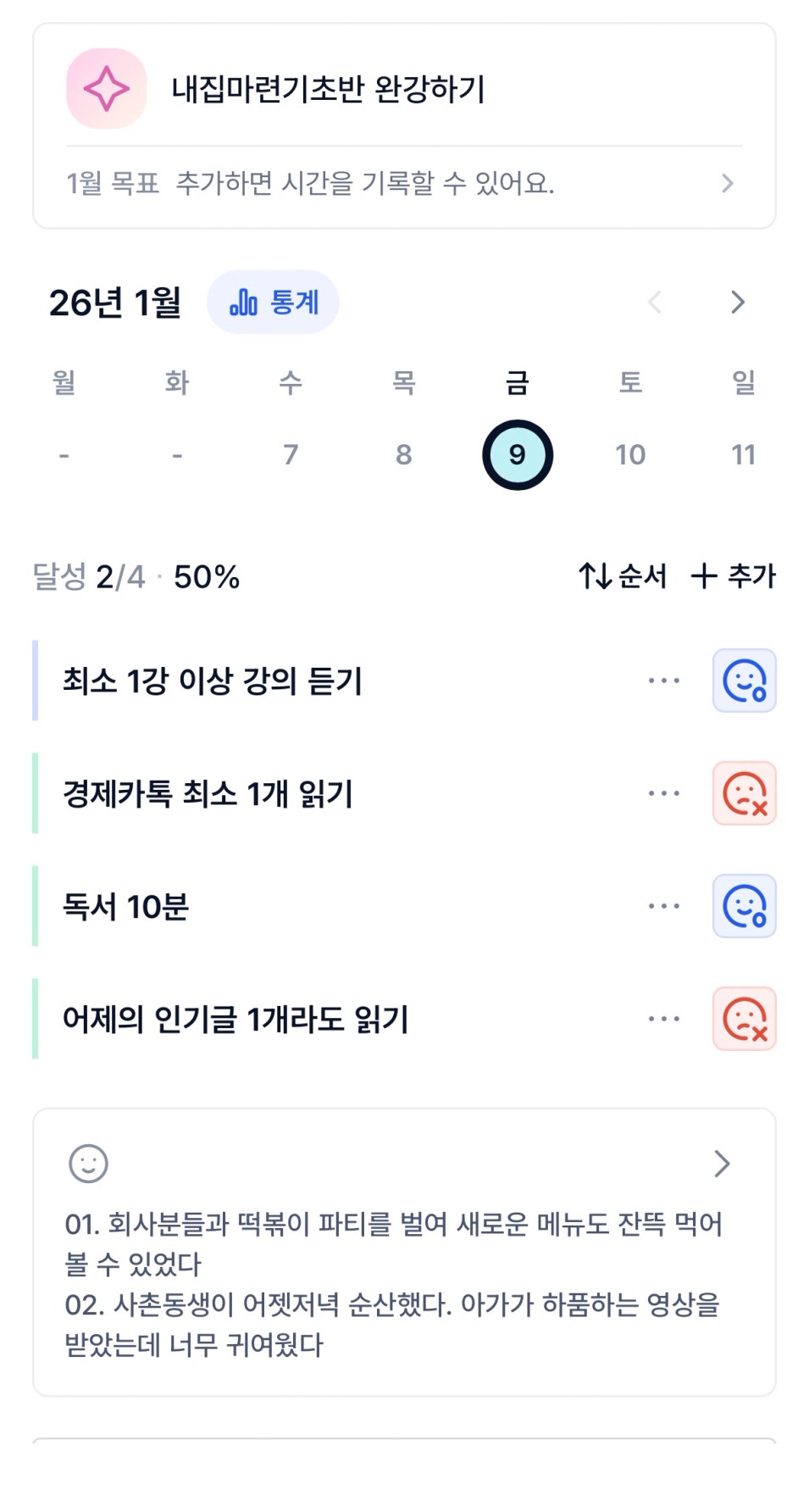The width and height of the screenshot is (809, 1512).
Task: Tap 순서 to reorder the habits
Action: point(623,576)
